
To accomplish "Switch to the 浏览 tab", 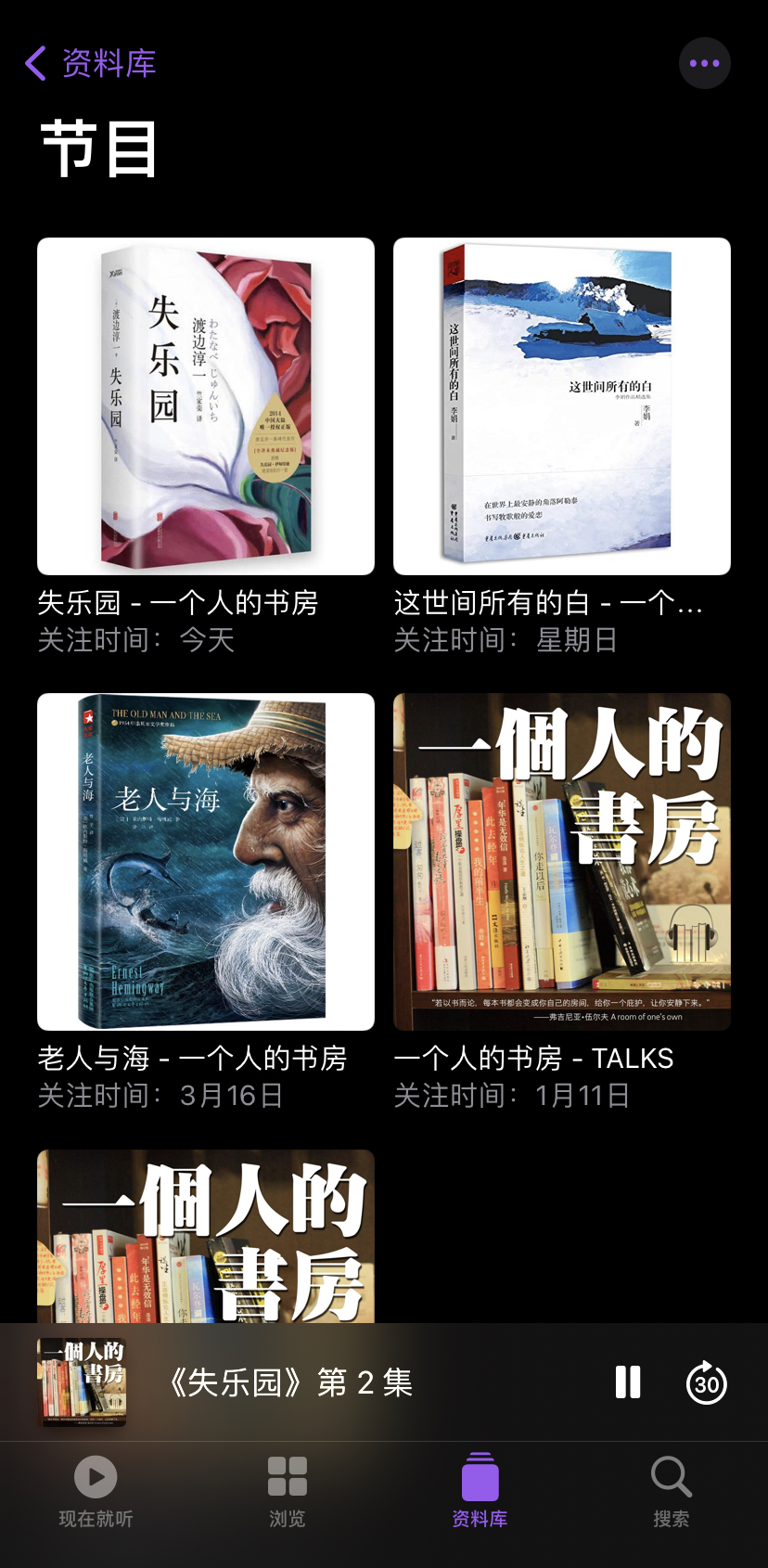I will (288, 1491).
